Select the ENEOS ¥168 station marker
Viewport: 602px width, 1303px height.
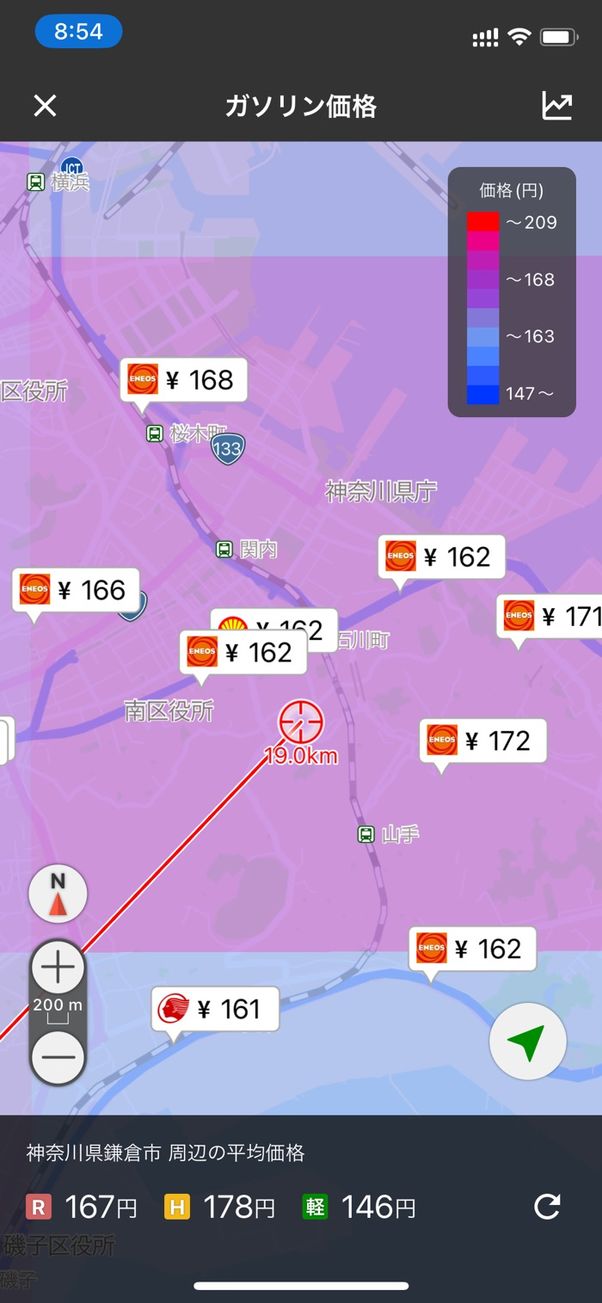tap(184, 380)
